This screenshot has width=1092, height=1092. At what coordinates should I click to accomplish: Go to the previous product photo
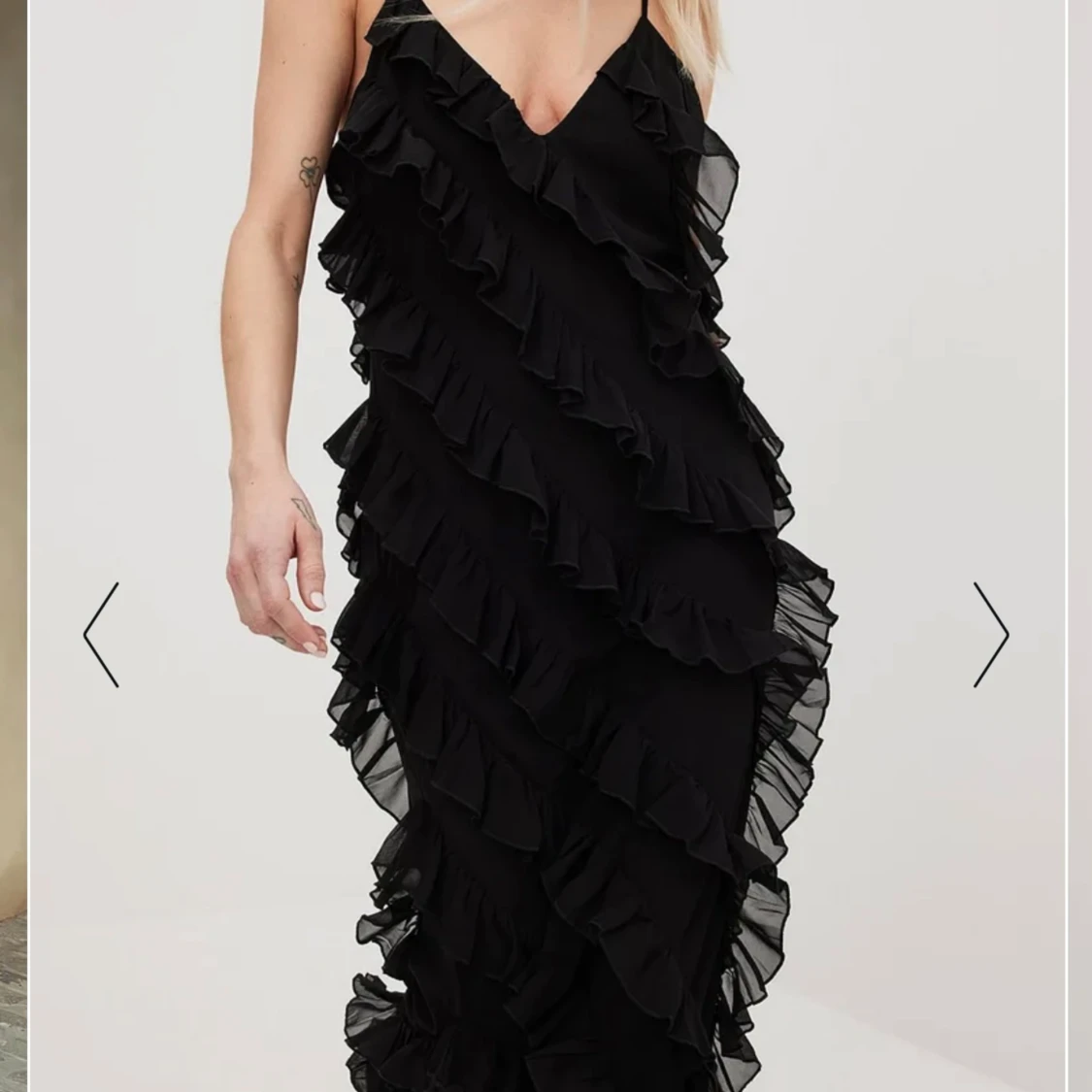(x=101, y=635)
